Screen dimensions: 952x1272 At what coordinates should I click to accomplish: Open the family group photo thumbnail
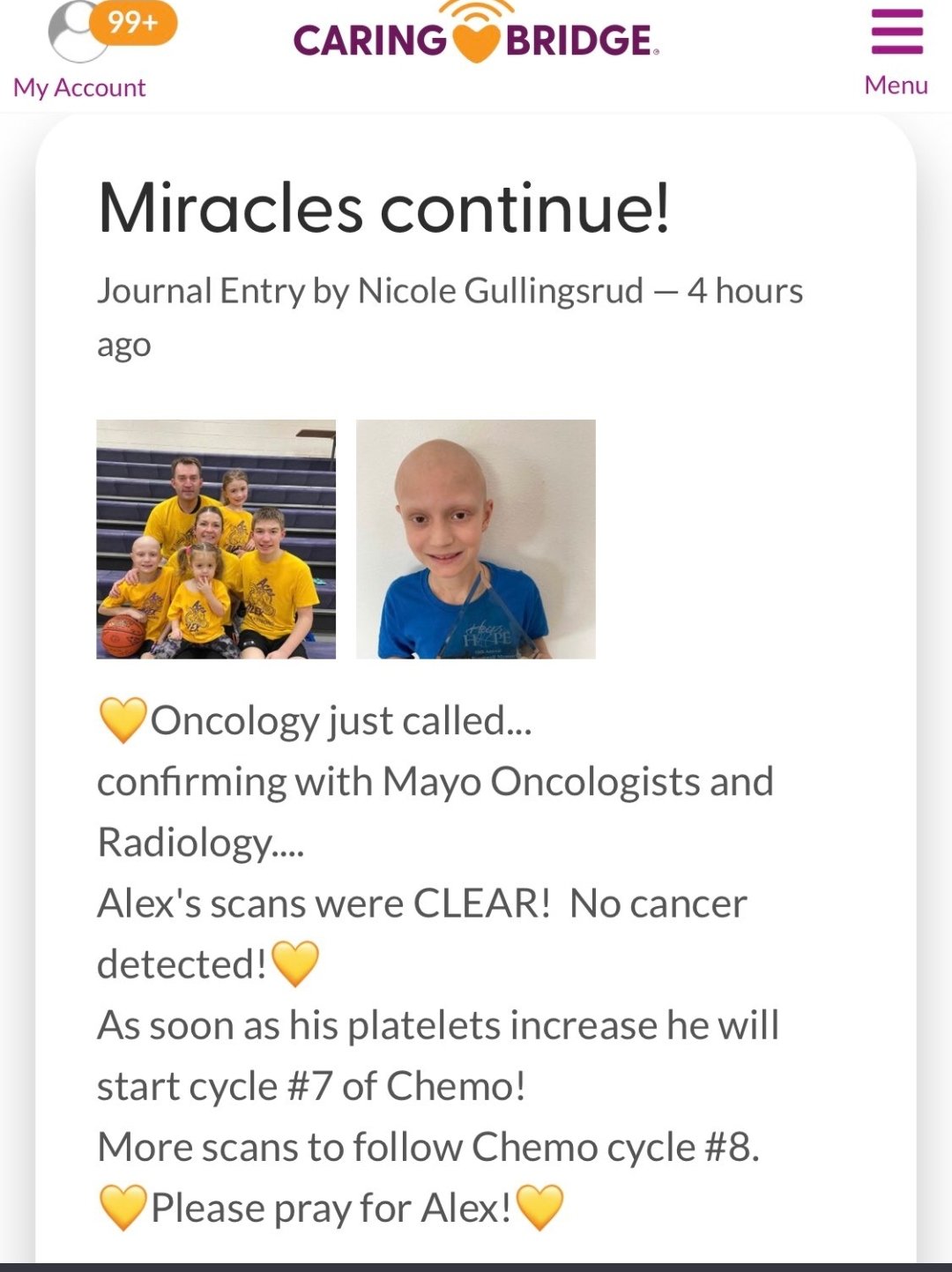tap(216, 539)
